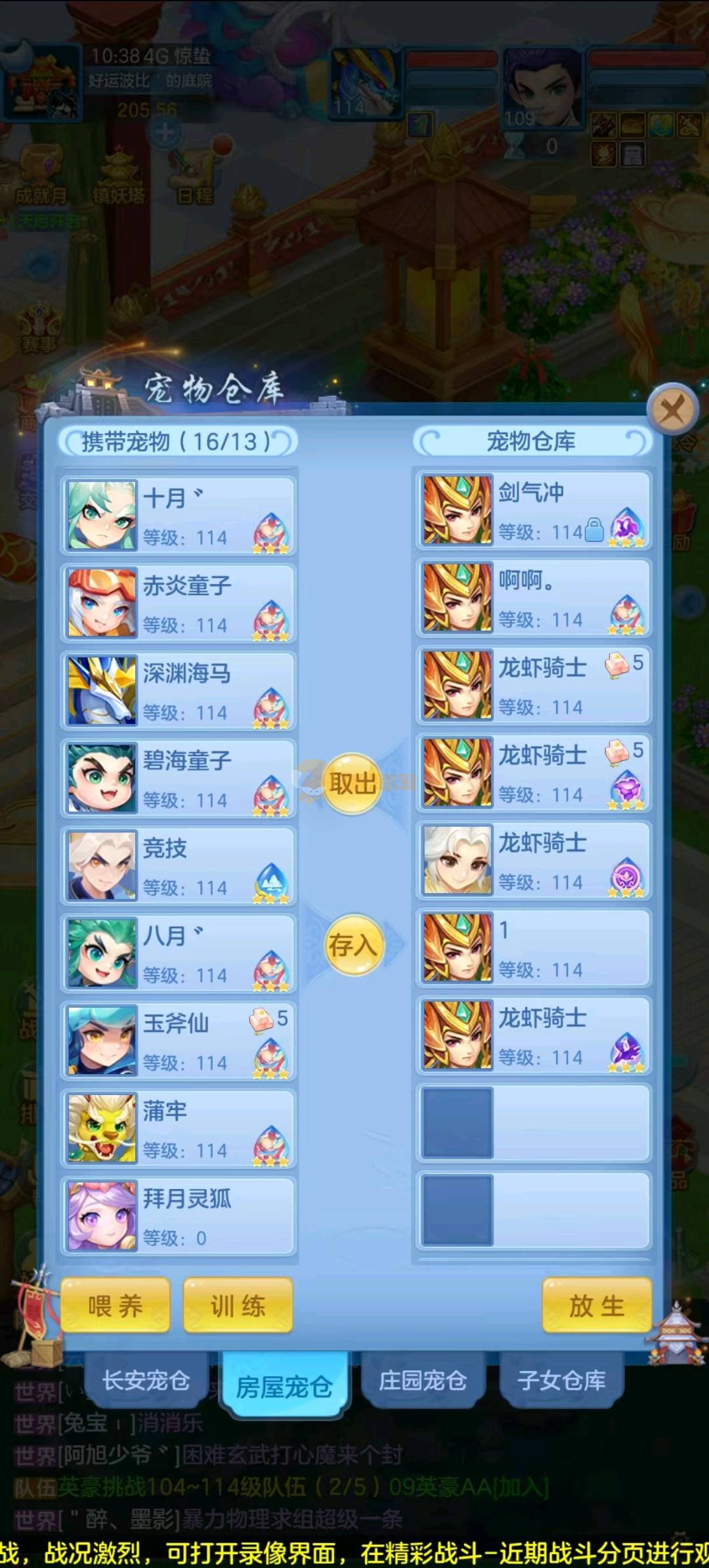Screen dimensions: 709x1568
Task: Tap the 喂养 feed button
Action: [x=116, y=1305]
